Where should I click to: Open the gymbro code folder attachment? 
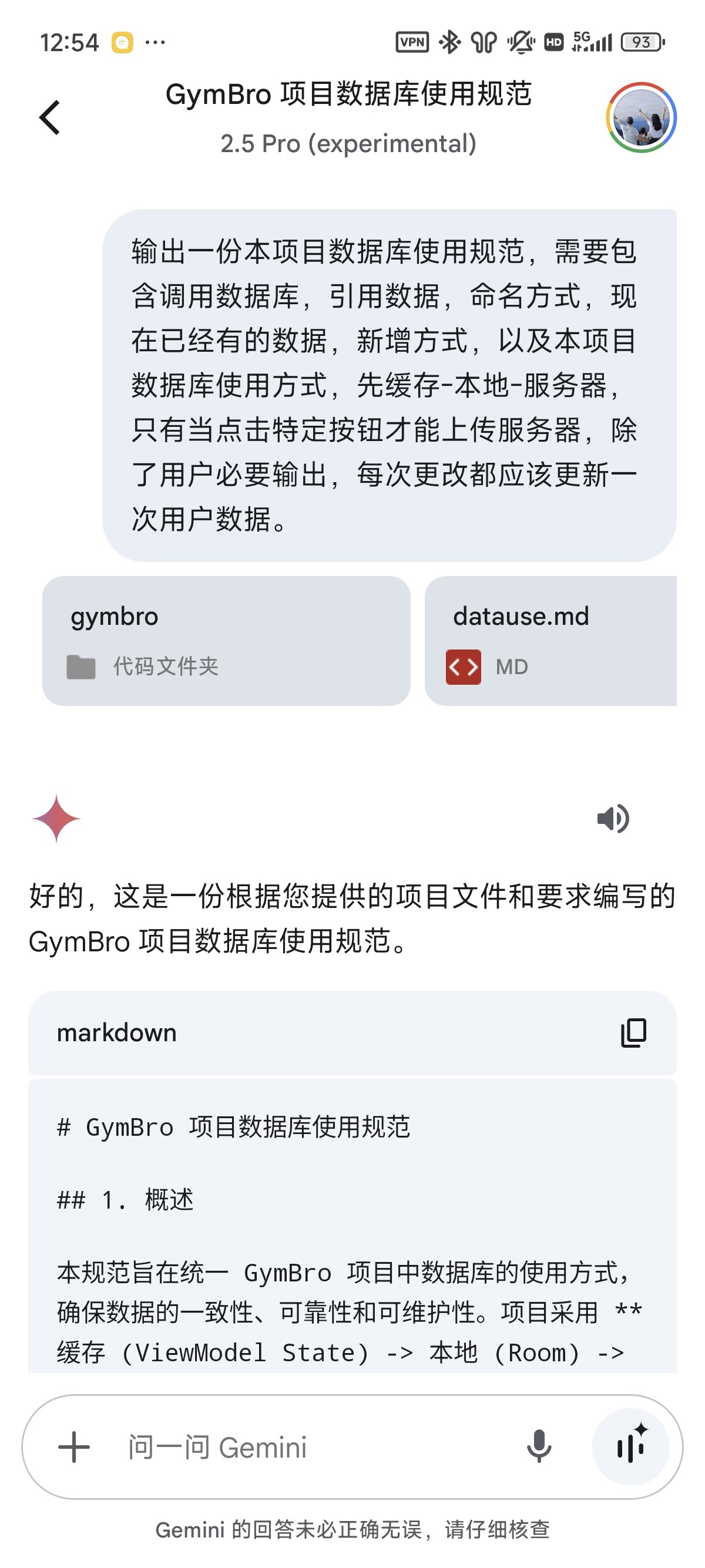tap(226, 640)
